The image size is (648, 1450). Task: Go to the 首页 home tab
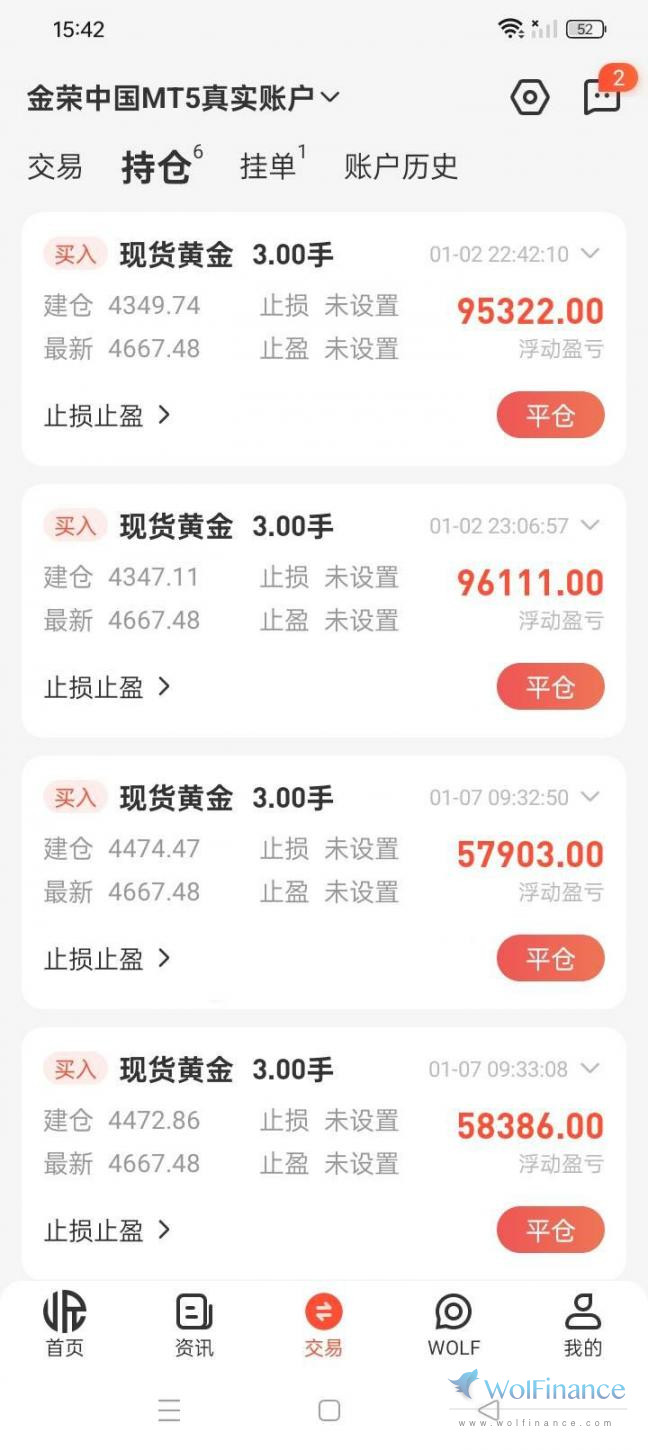pos(65,1324)
